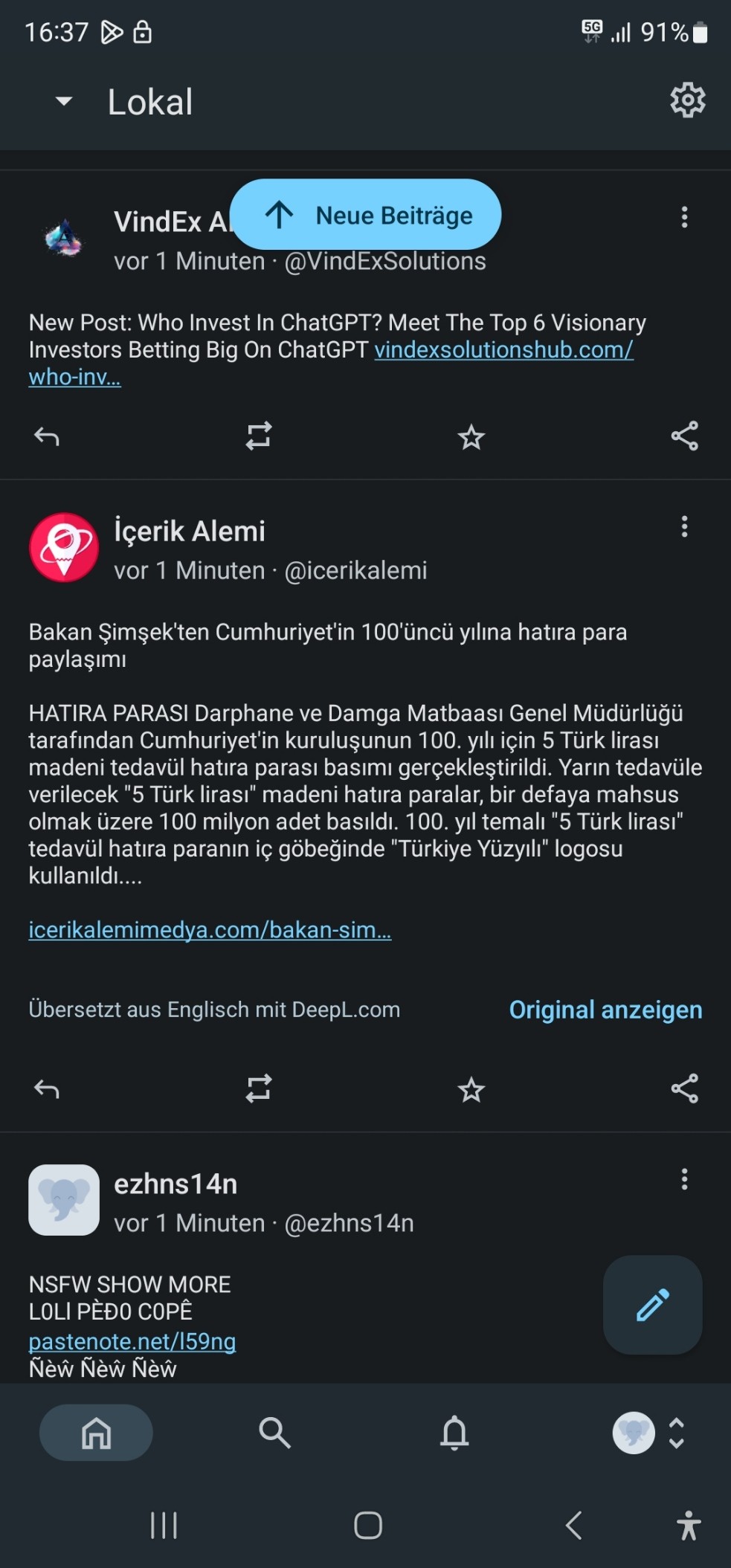The width and height of the screenshot is (731, 1568).
Task: Compose a new post with the pencil button
Action: click(x=653, y=1305)
